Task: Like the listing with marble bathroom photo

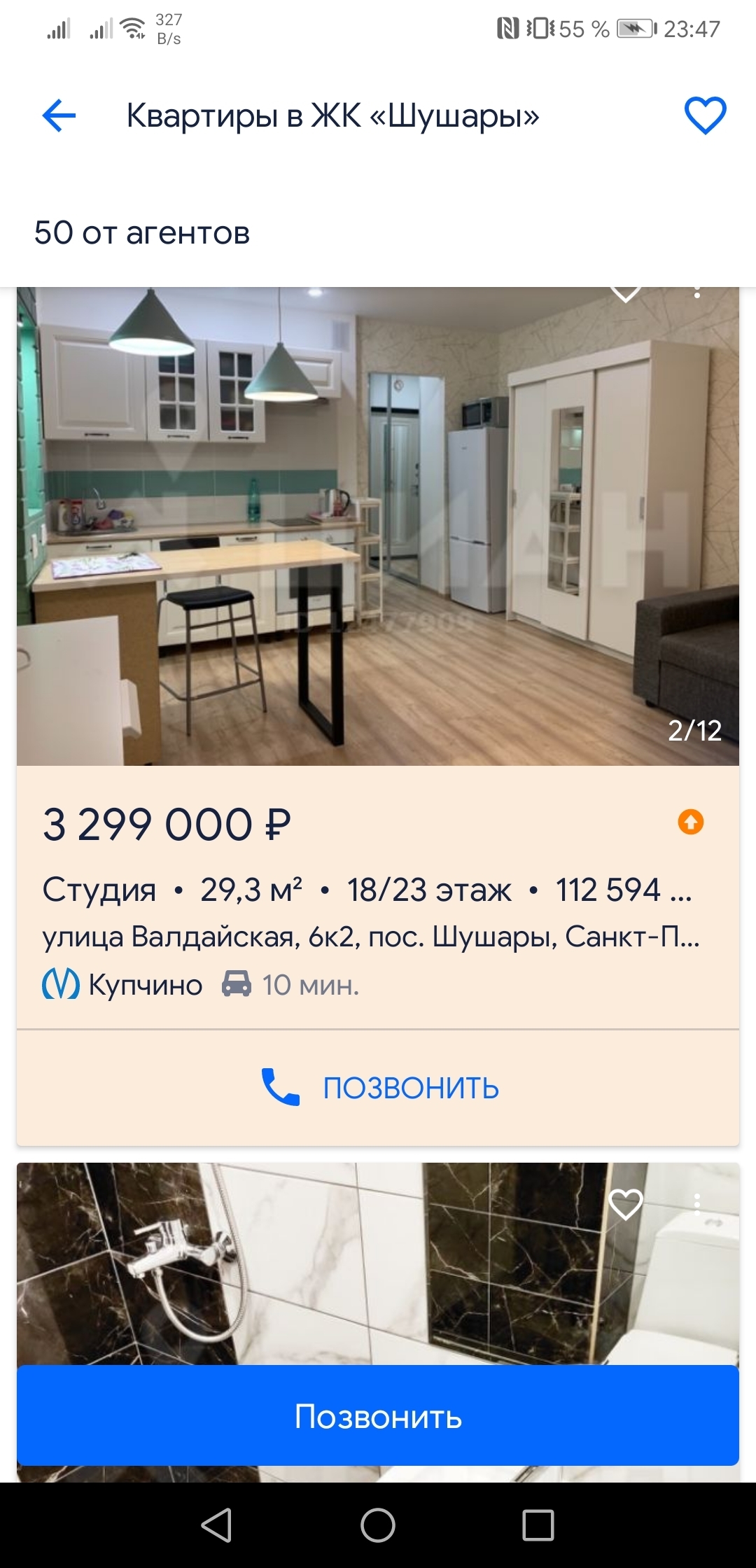Action: (x=625, y=1204)
